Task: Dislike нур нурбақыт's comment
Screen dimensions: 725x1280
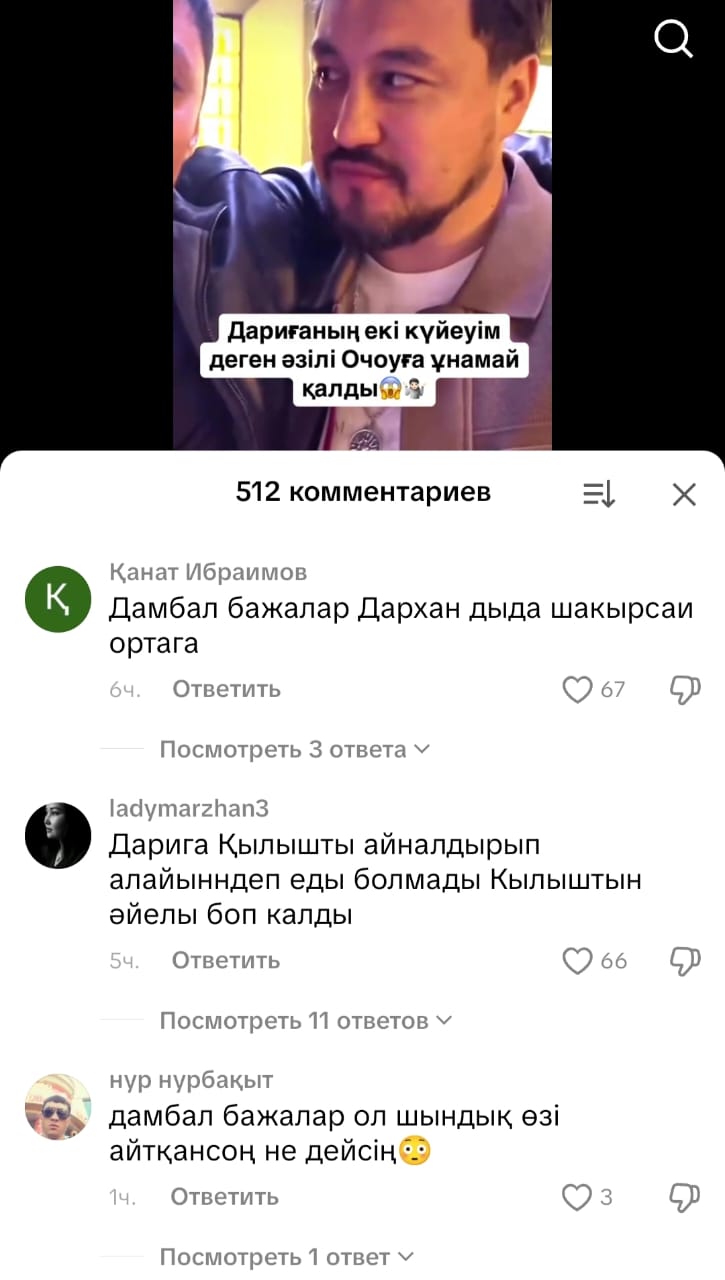Action: point(684,1197)
